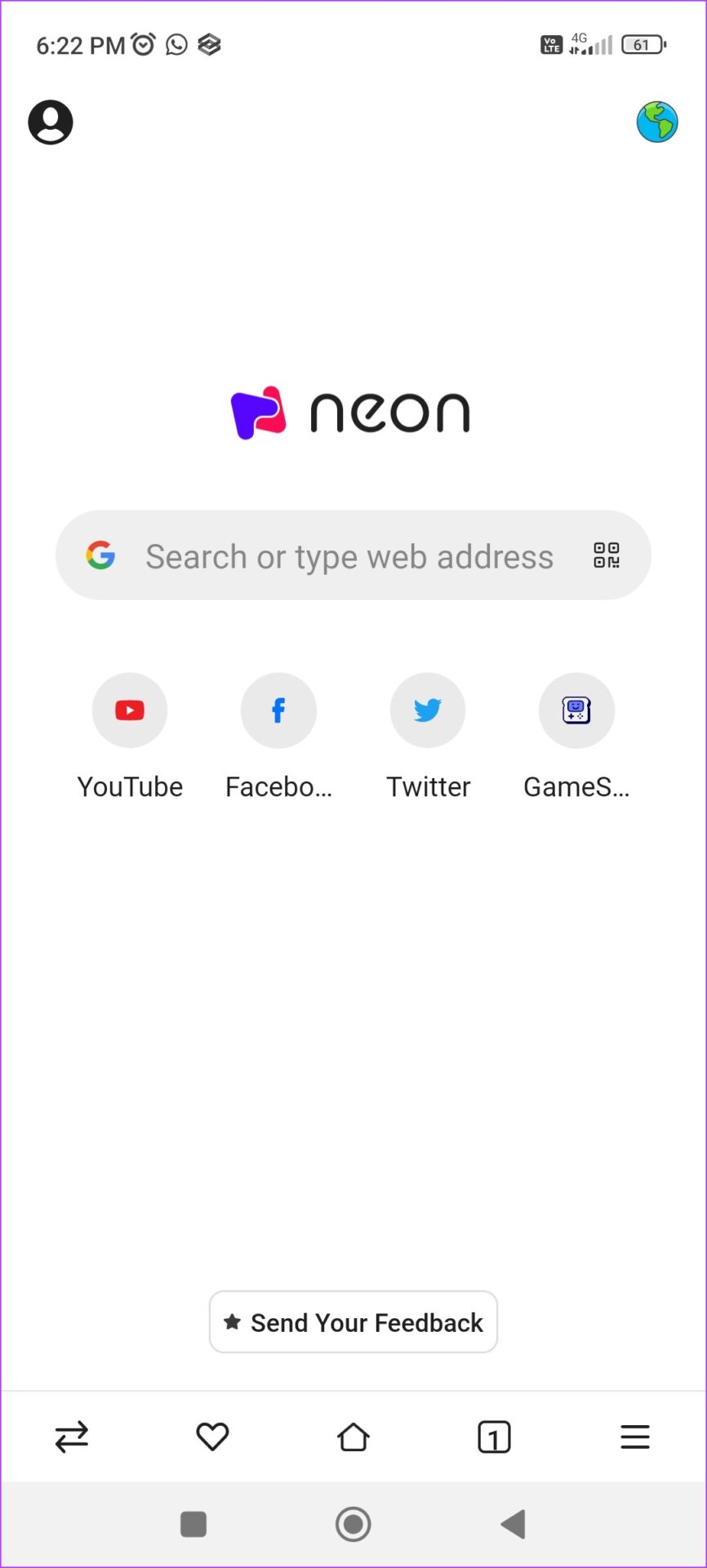Open the GameS... shortcut
Image resolution: width=707 pixels, height=1568 pixels.
pyautogui.click(x=576, y=710)
